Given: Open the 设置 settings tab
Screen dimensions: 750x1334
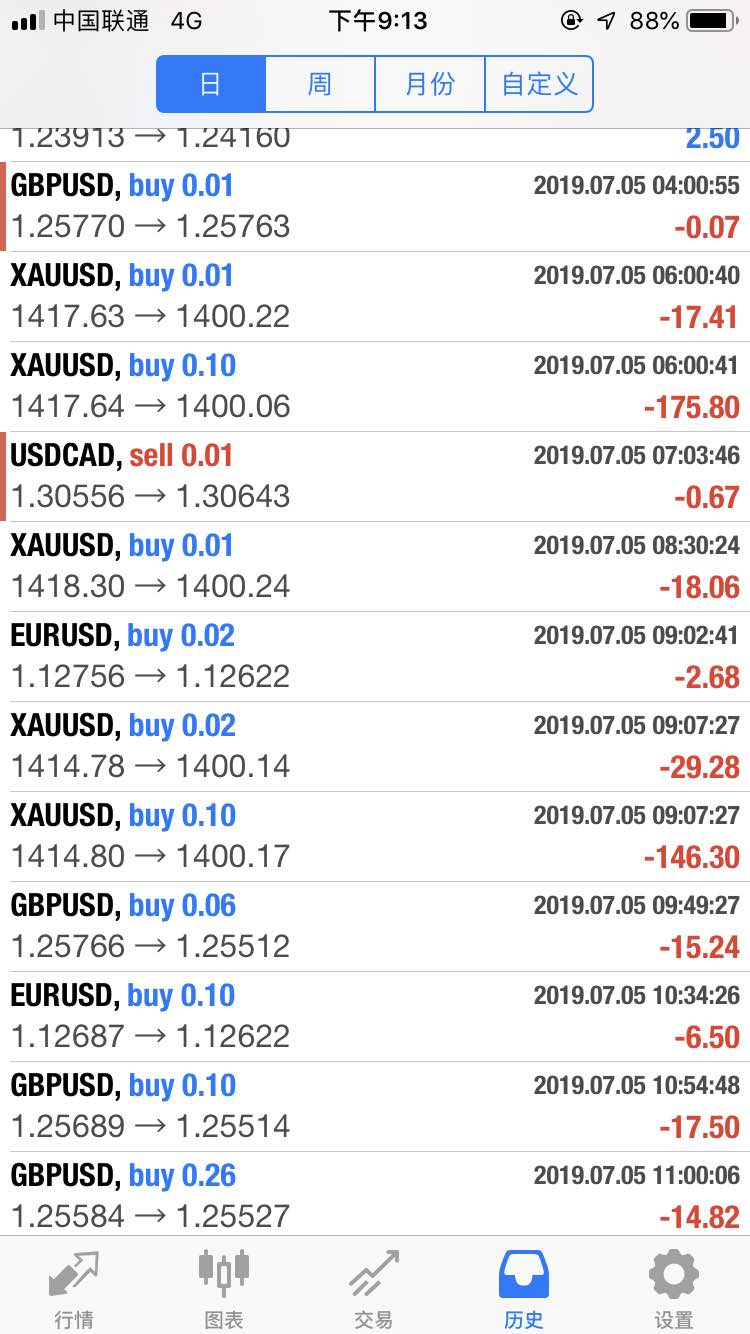Looking at the screenshot, I should click(674, 1287).
